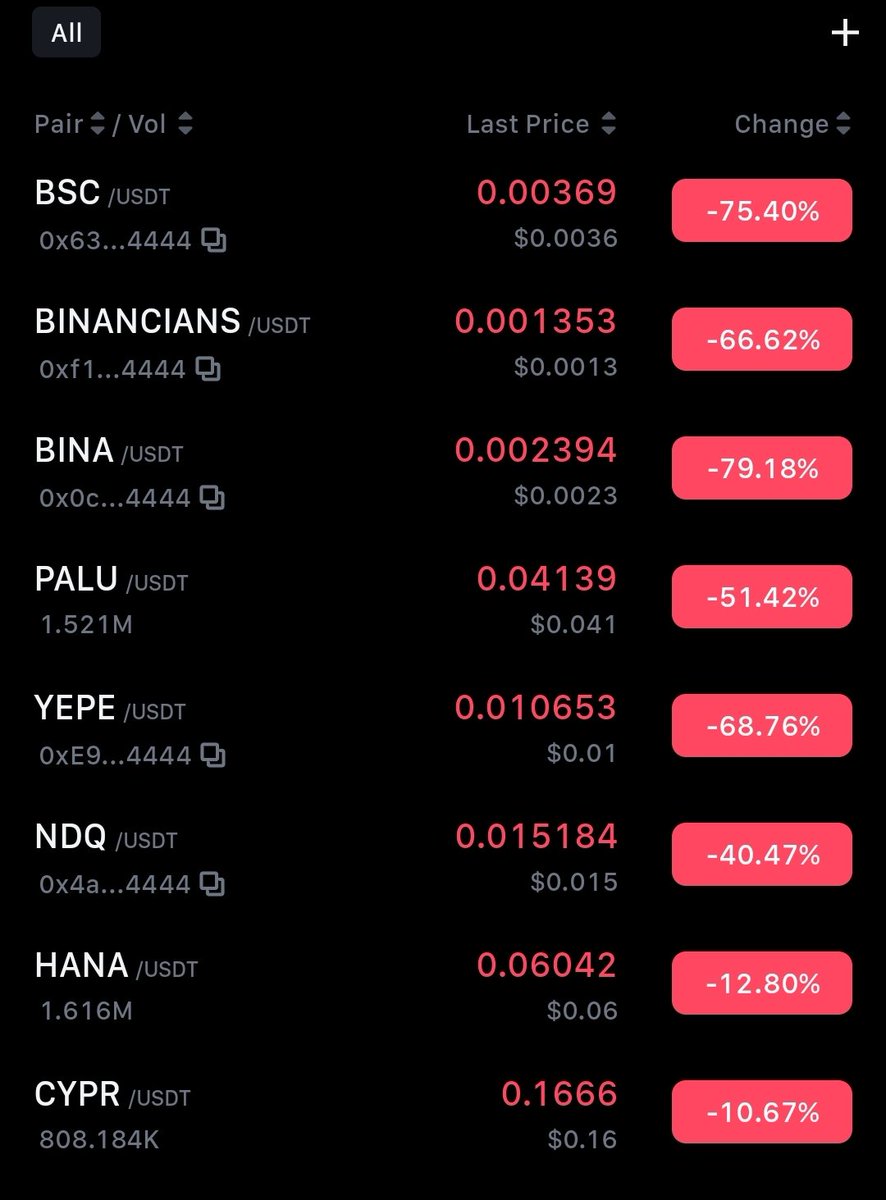Select the All watchlist tab
Screen dimensions: 886x1200
pos(66,33)
